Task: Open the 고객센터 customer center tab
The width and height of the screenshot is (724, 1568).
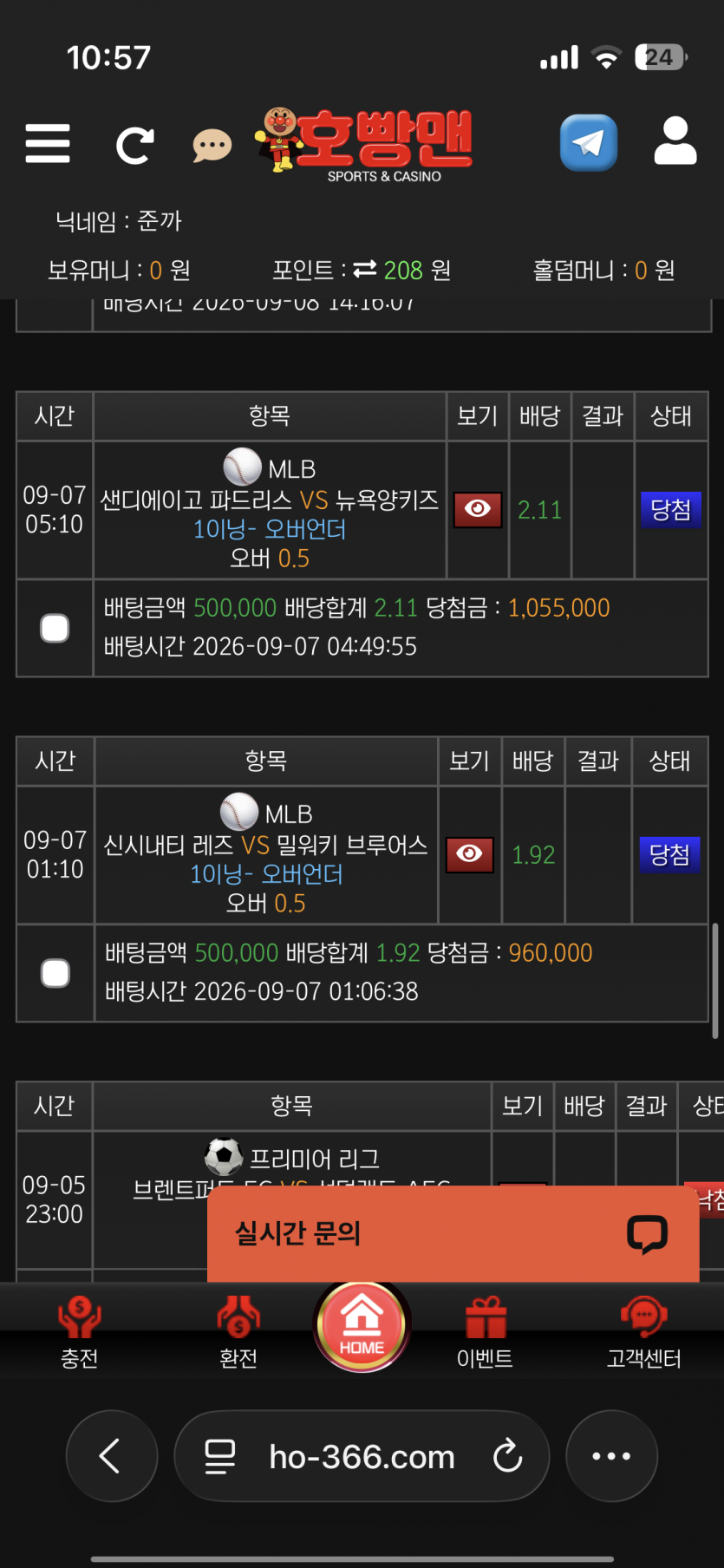Action: click(644, 1333)
